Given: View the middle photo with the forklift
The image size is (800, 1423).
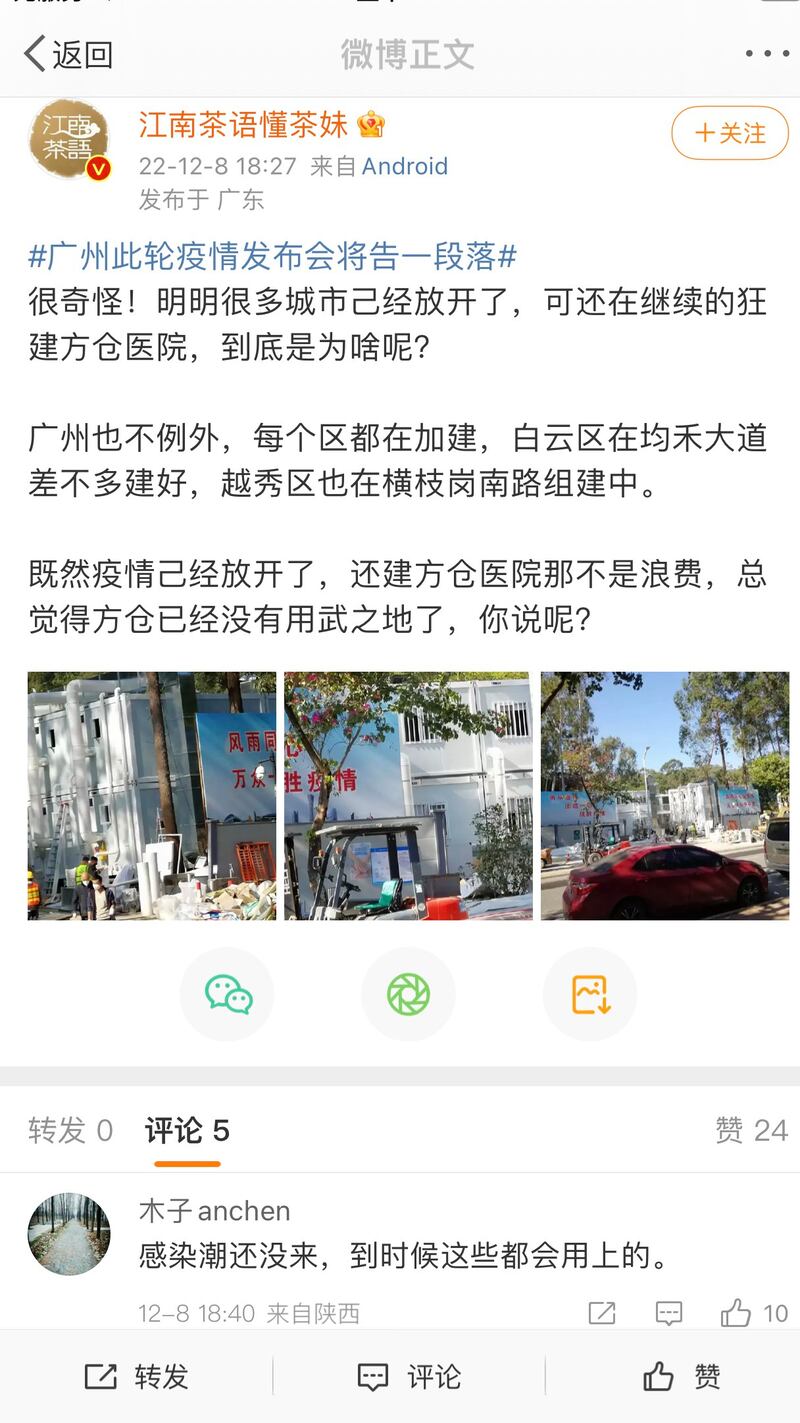Looking at the screenshot, I should [408, 795].
